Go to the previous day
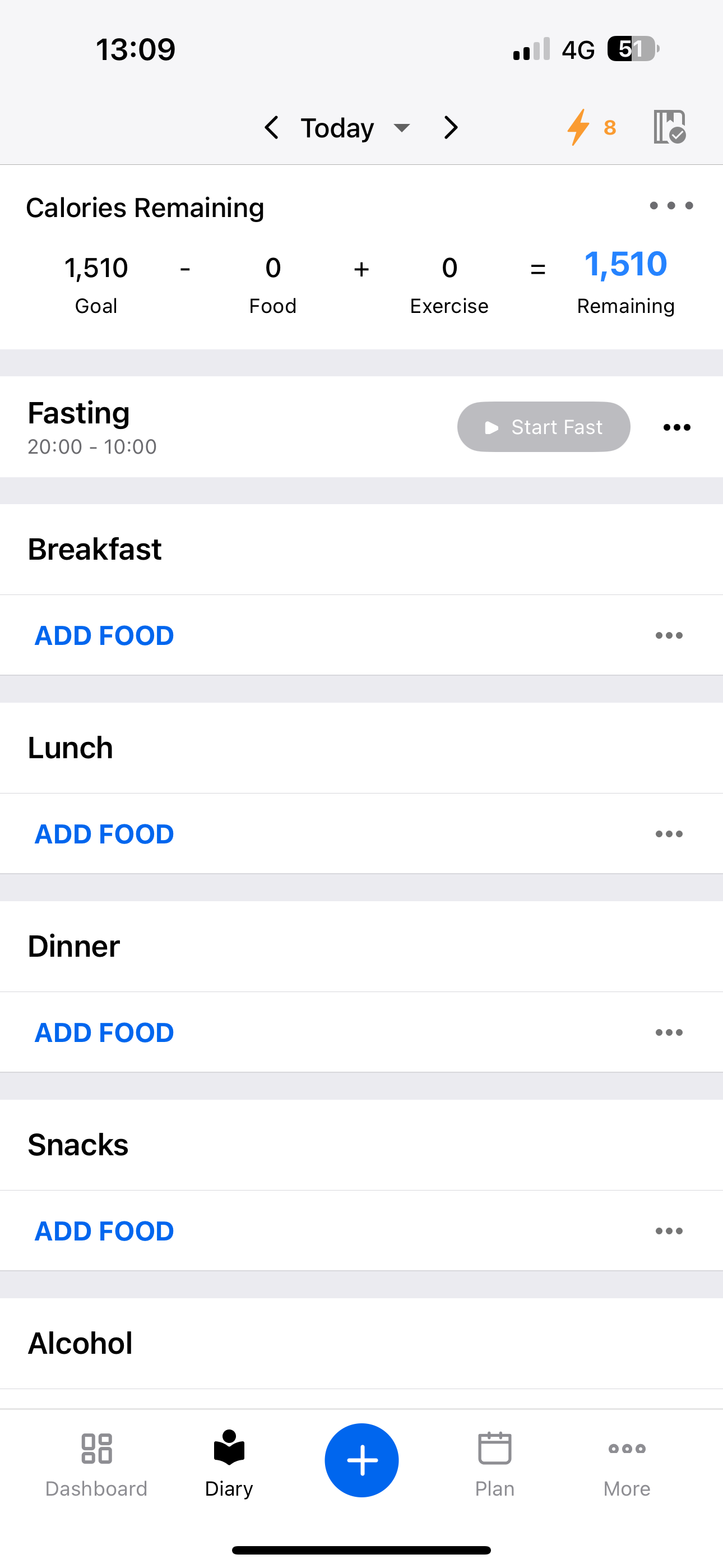Image resolution: width=723 pixels, height=1568 pixels. tap(271, 128)
